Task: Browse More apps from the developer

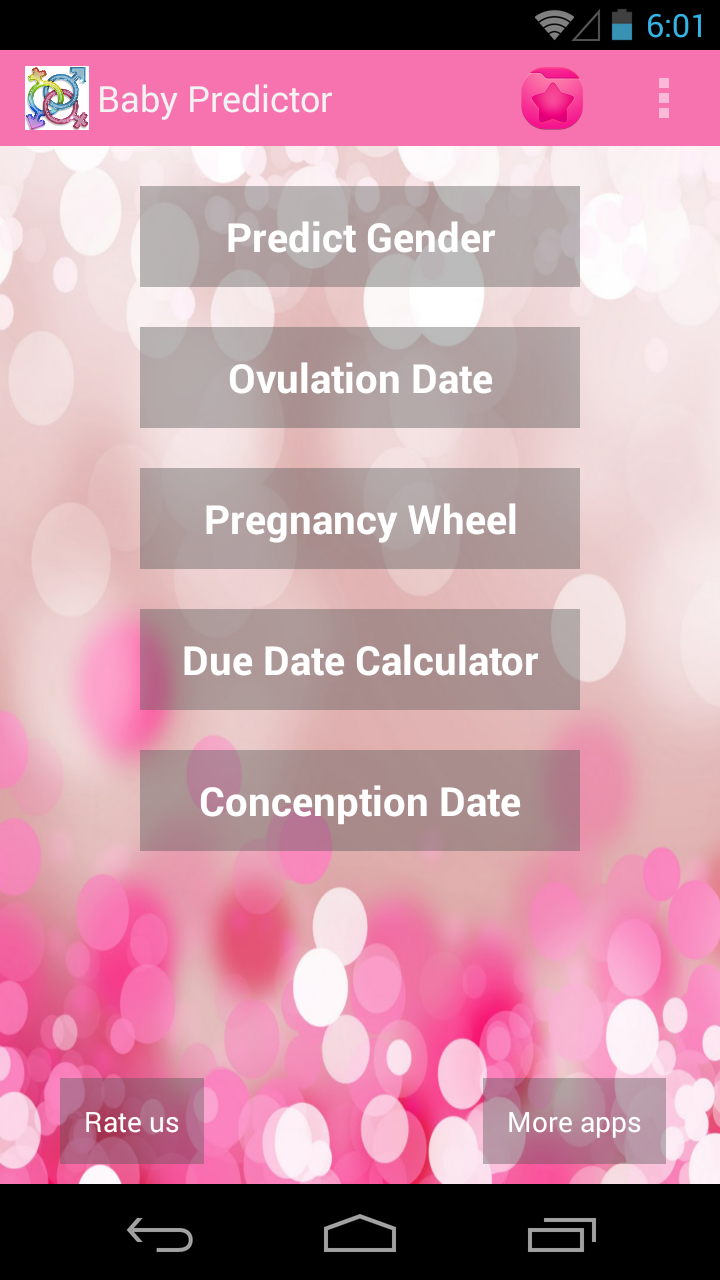Action: point(574,1121)
